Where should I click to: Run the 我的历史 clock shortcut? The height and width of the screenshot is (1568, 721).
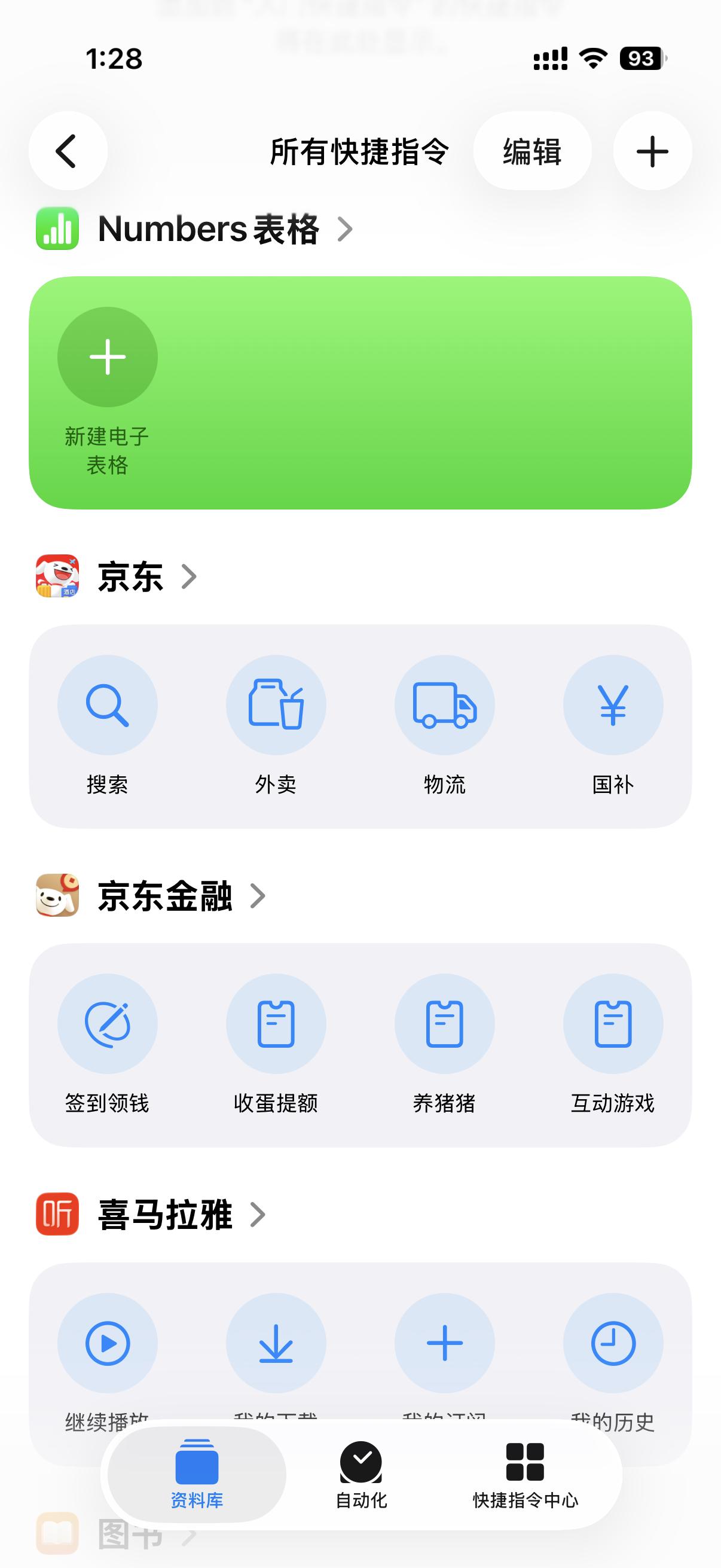613,1343
